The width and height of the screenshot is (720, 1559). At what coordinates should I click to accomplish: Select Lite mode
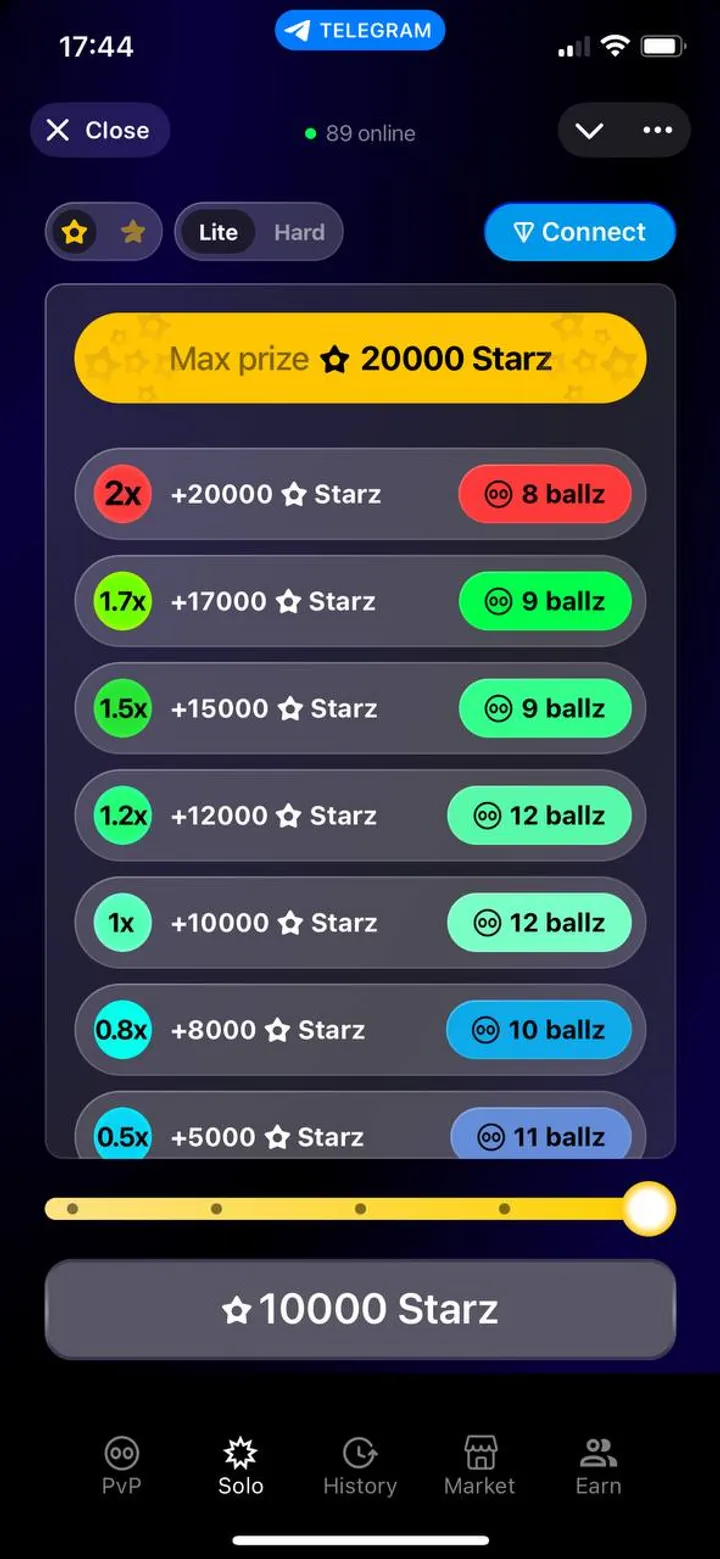pos(218,232)
